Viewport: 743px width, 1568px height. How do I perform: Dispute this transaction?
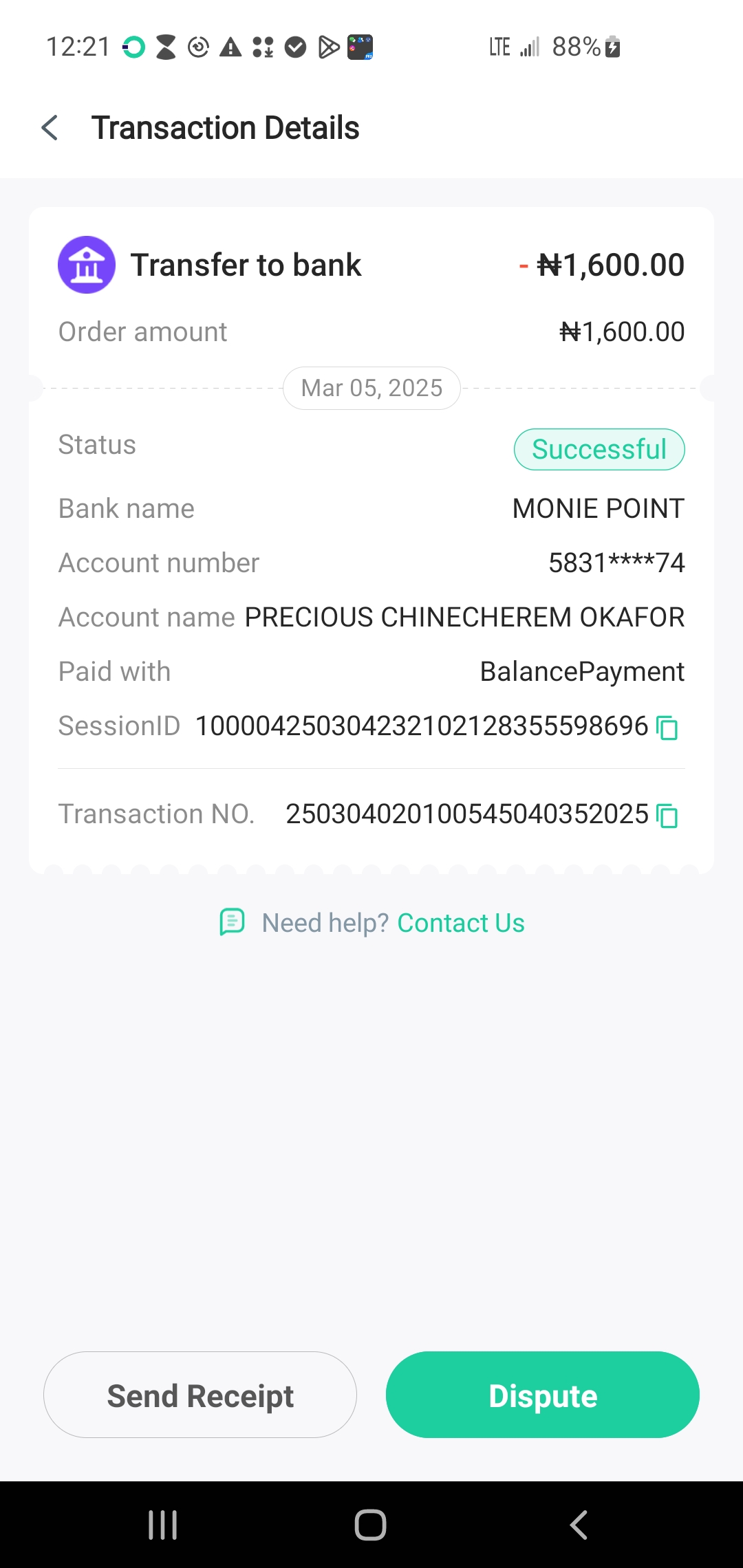(x=542, y=1395)
